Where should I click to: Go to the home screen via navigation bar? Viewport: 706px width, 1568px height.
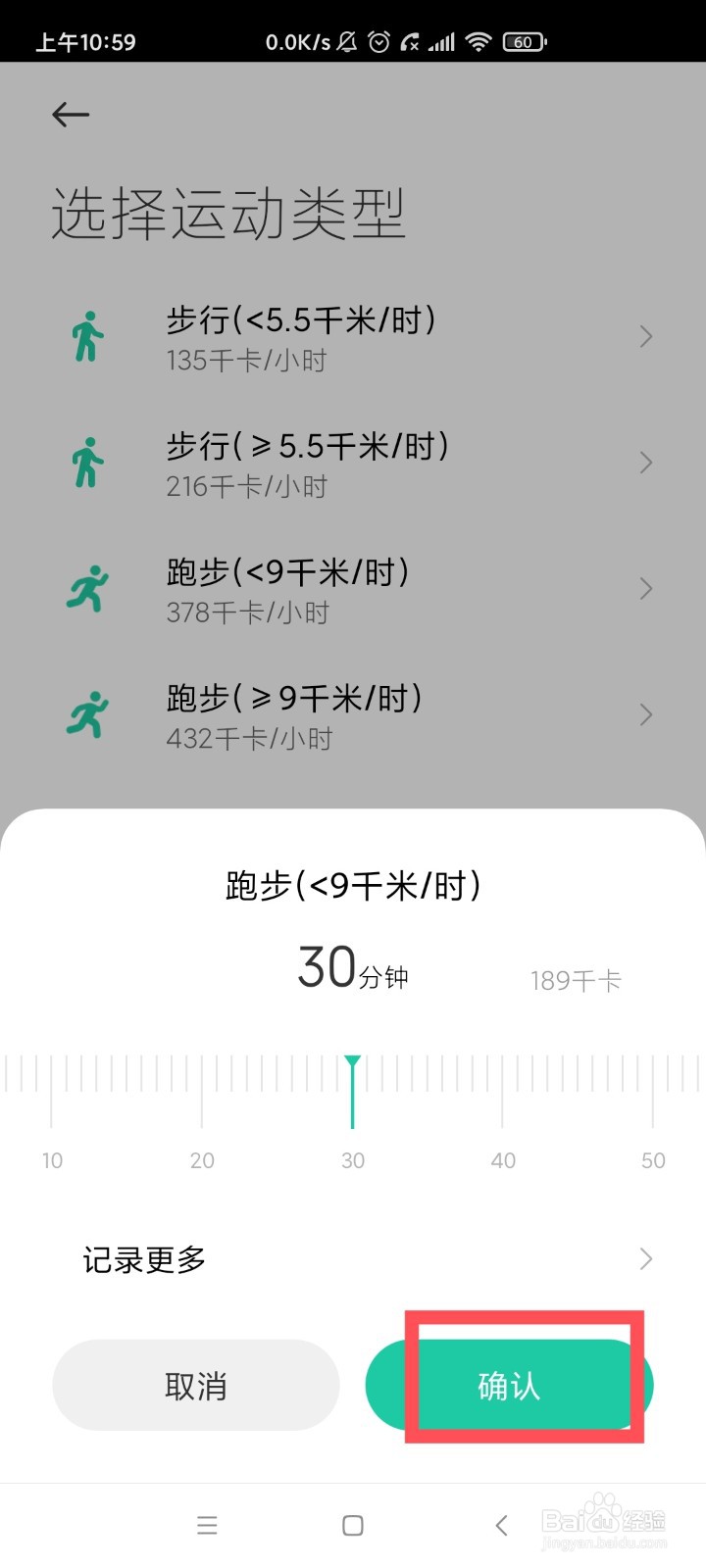tap(353, 1525)
